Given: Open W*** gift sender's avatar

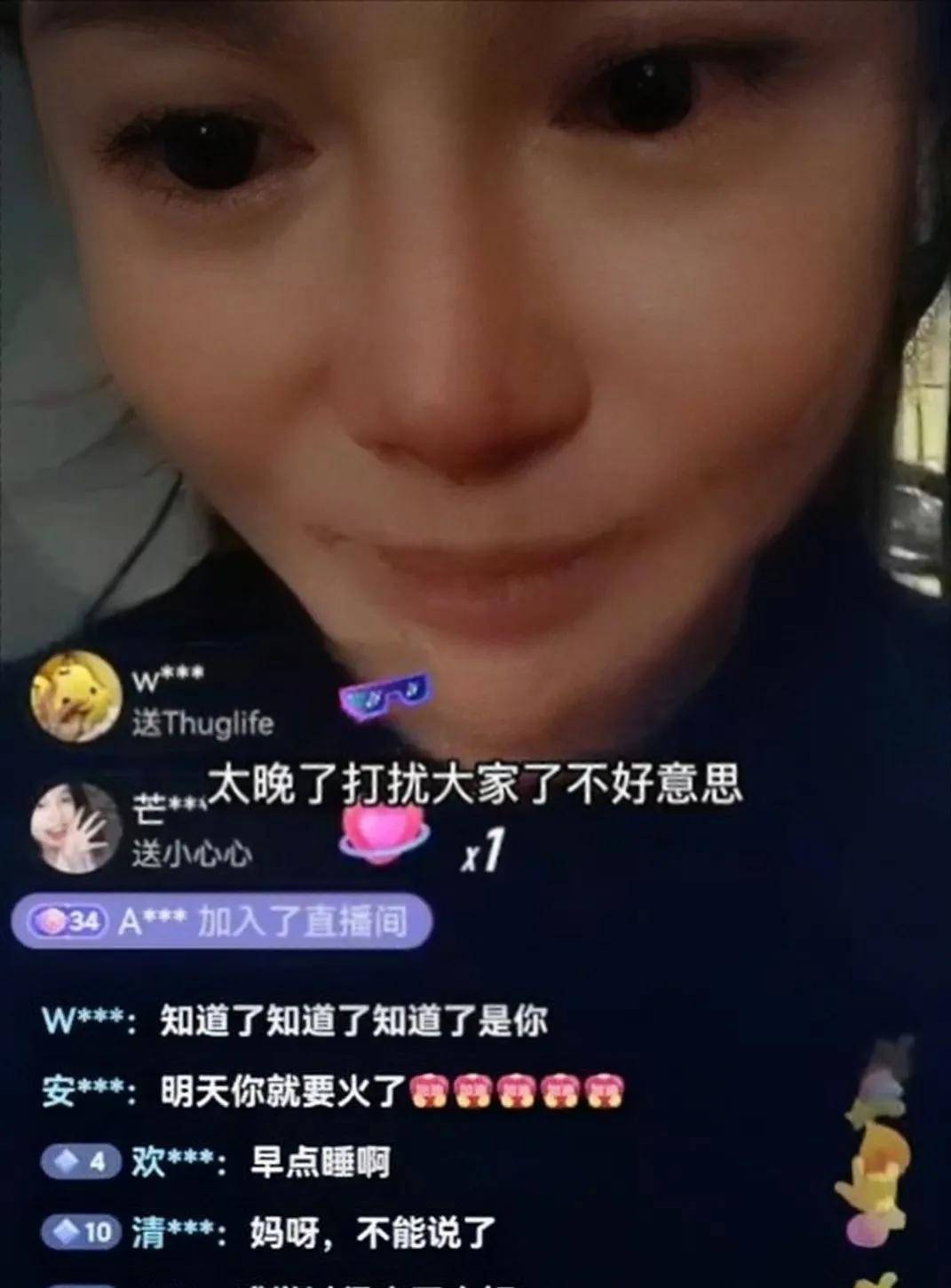Looking at the screenshot, I should [75, 697].
